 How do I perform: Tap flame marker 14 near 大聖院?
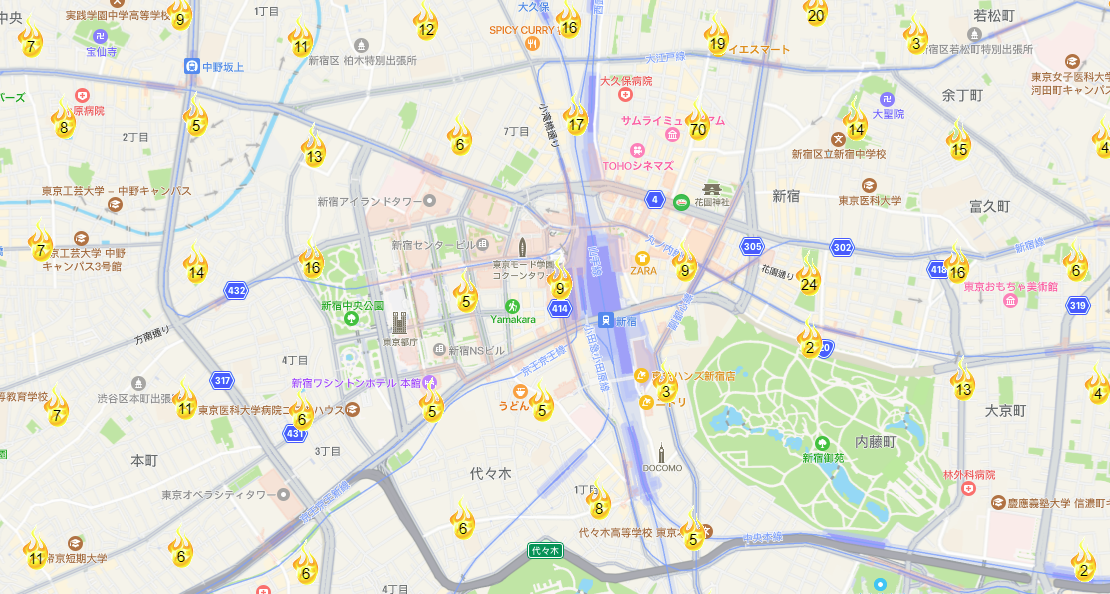tap(856, 124)
